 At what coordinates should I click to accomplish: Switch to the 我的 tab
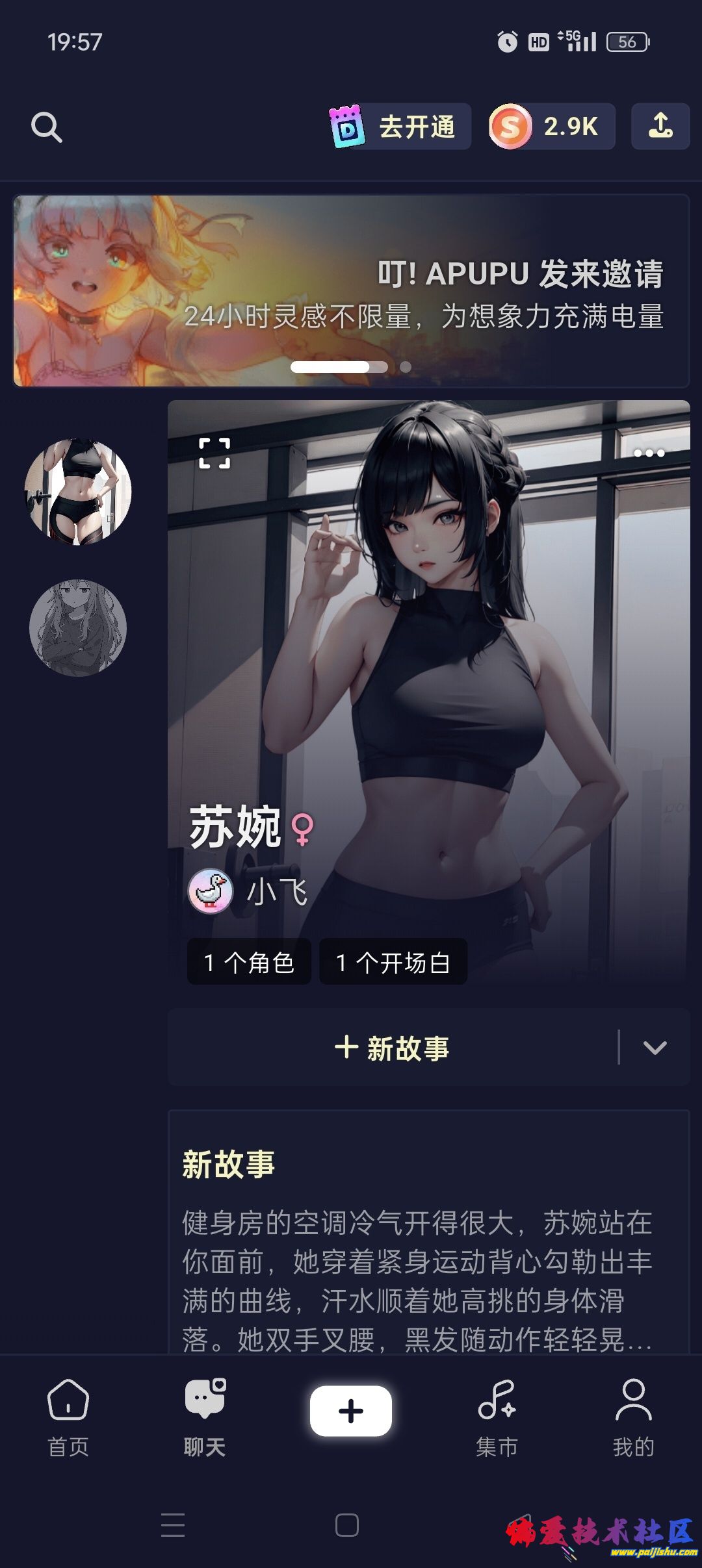click(633, 1417)
